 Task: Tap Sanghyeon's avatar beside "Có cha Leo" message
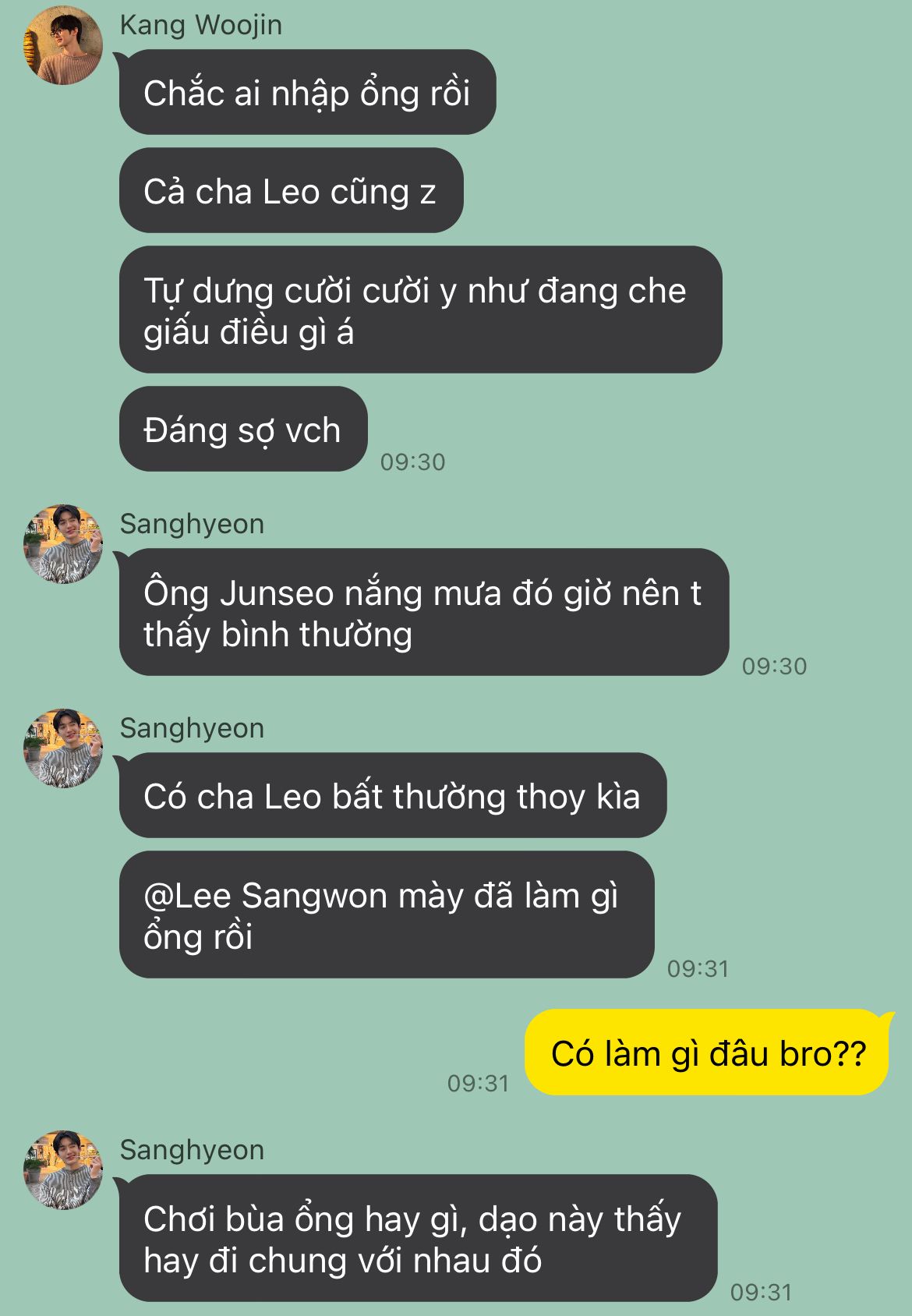click(63, 748)
